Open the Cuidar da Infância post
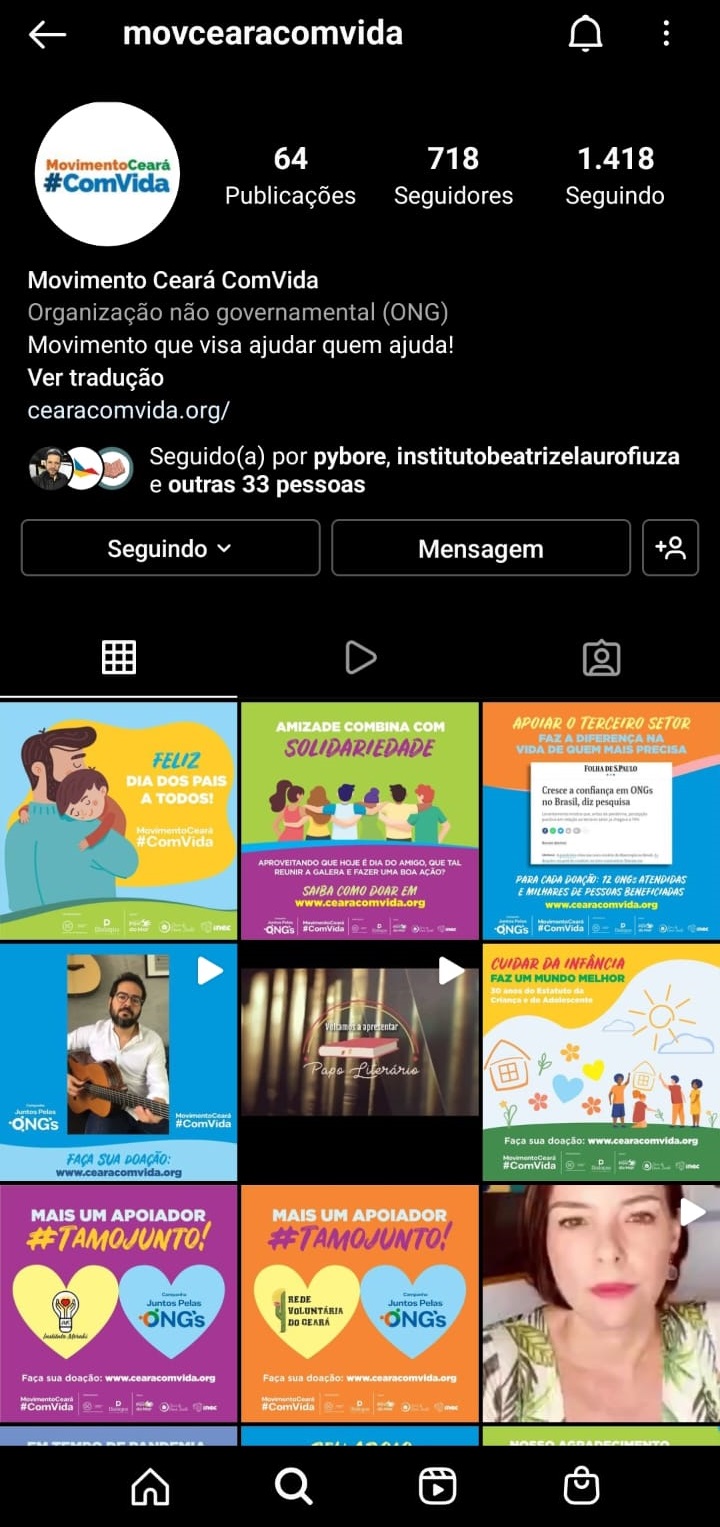This screenshot has height=1527, width=720. (x=601, y=1062)
